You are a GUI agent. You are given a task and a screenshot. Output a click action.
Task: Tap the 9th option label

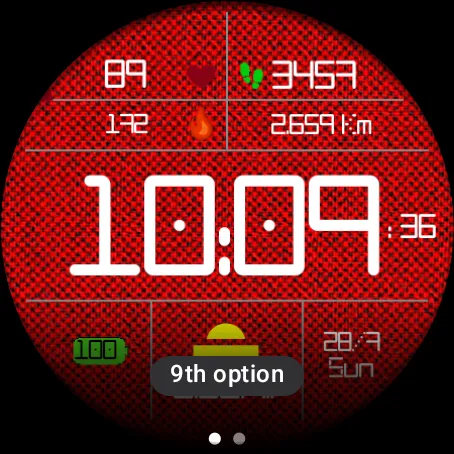[227, 374]
